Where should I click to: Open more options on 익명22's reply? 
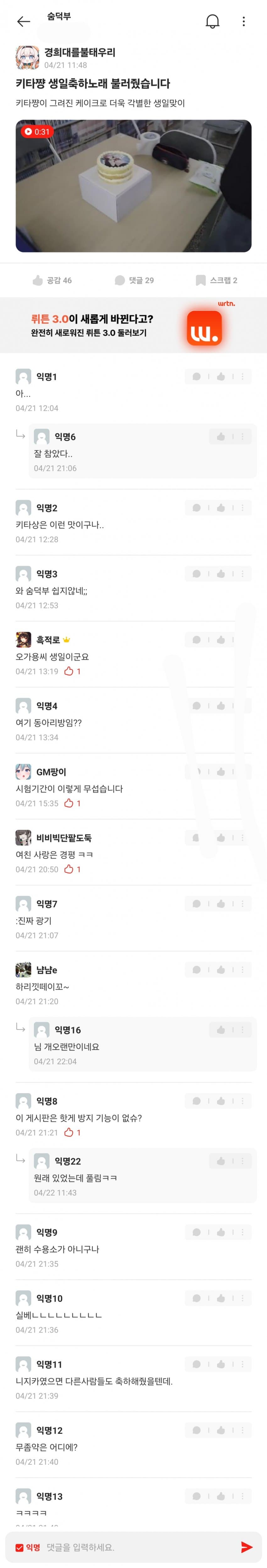[x=242, y=1161]
